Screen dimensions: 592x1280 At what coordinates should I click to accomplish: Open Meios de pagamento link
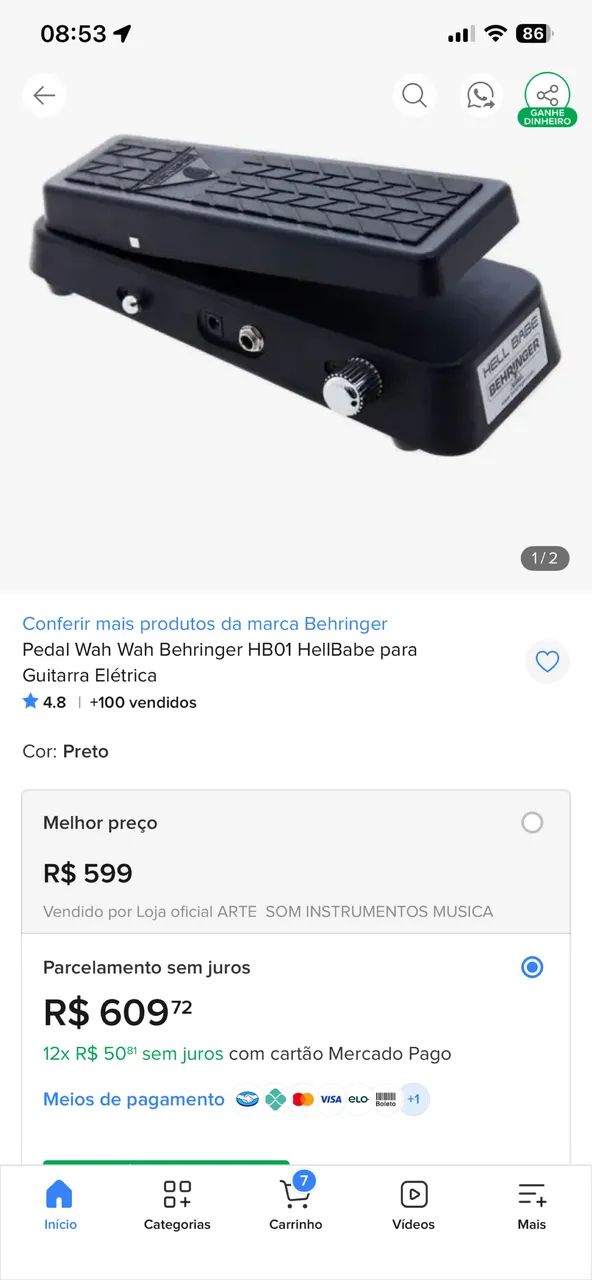point(134,1099)
